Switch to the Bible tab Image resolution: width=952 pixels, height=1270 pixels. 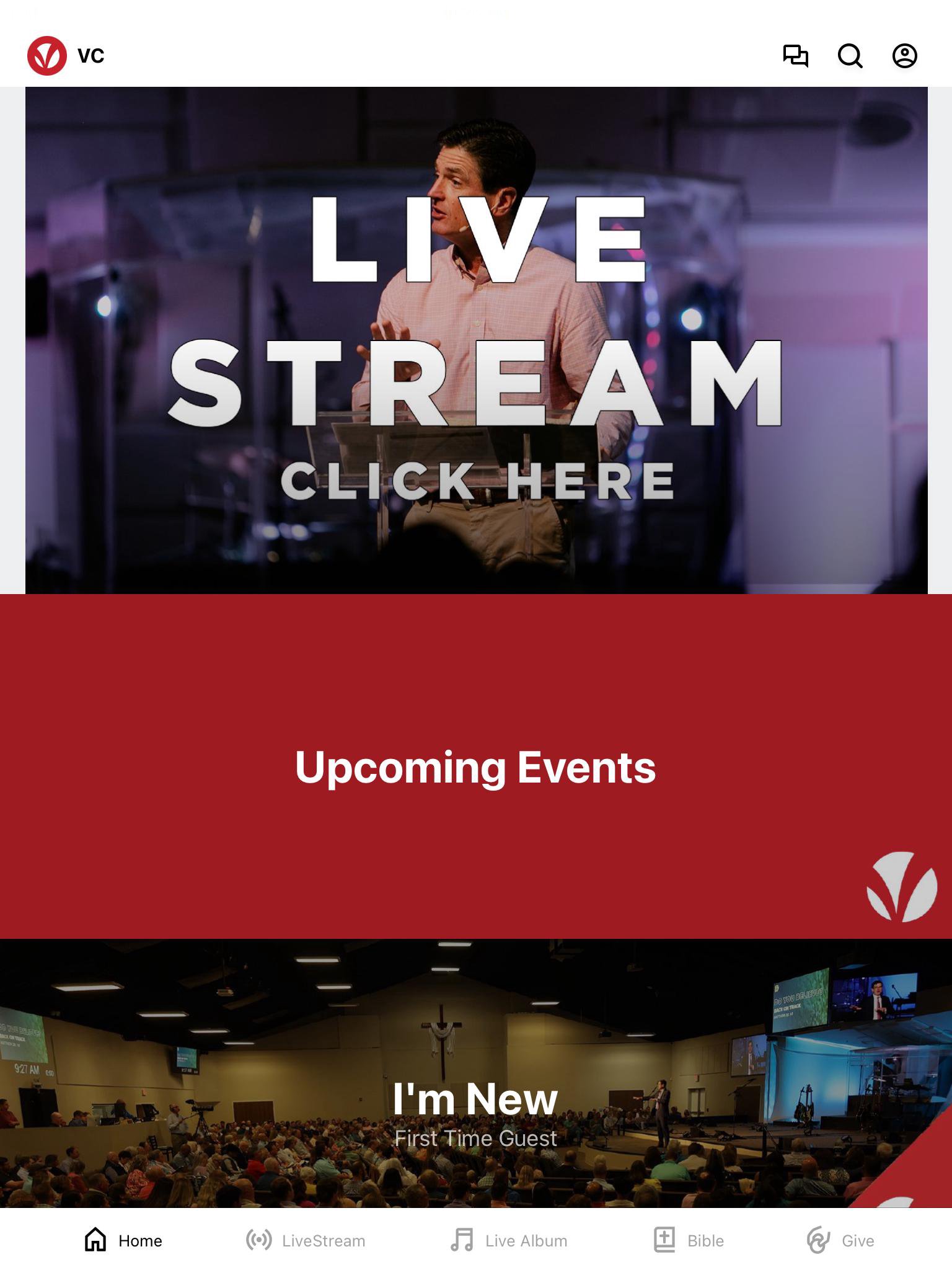pyautogui.click(x=689, y=1240)
